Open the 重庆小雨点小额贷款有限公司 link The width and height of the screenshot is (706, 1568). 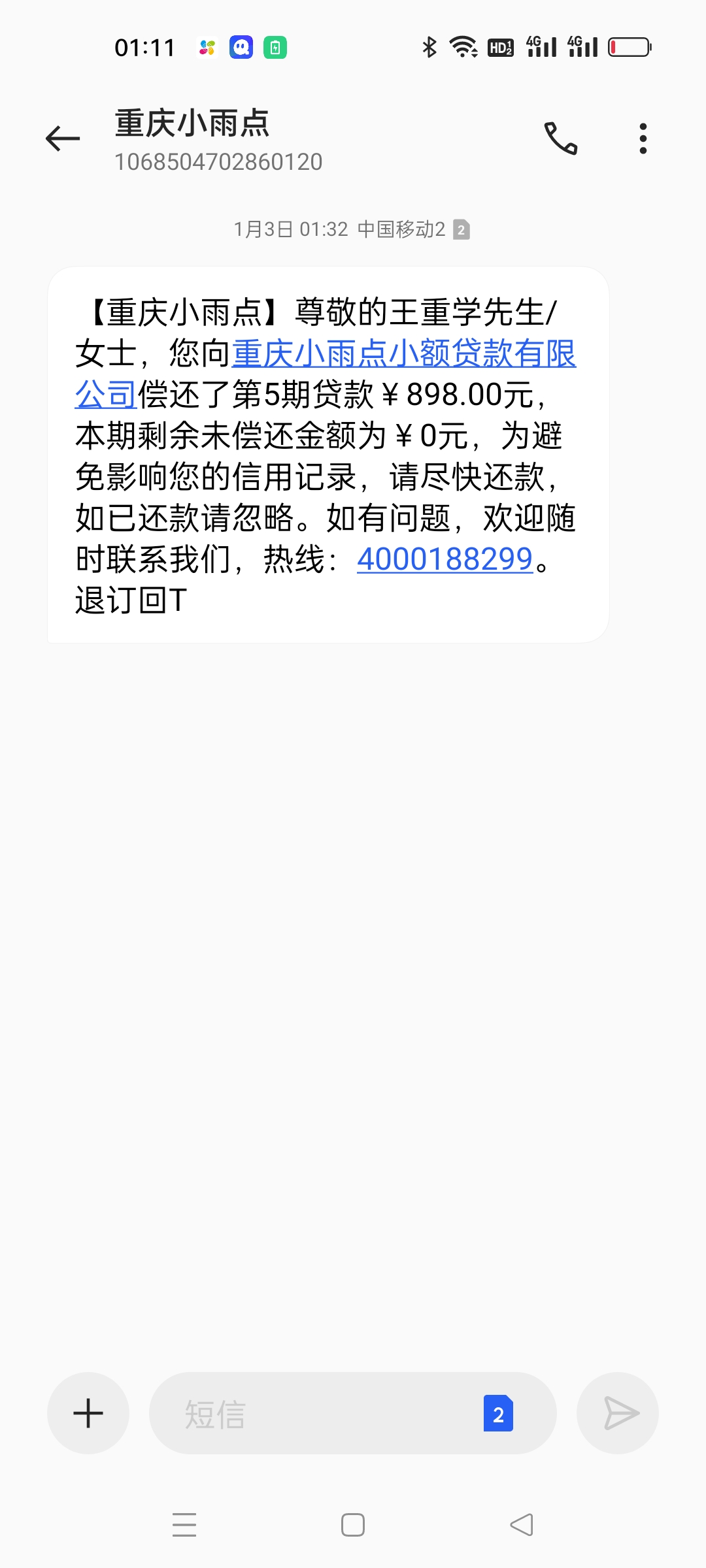pyautogui.click(x=326, y=374)
